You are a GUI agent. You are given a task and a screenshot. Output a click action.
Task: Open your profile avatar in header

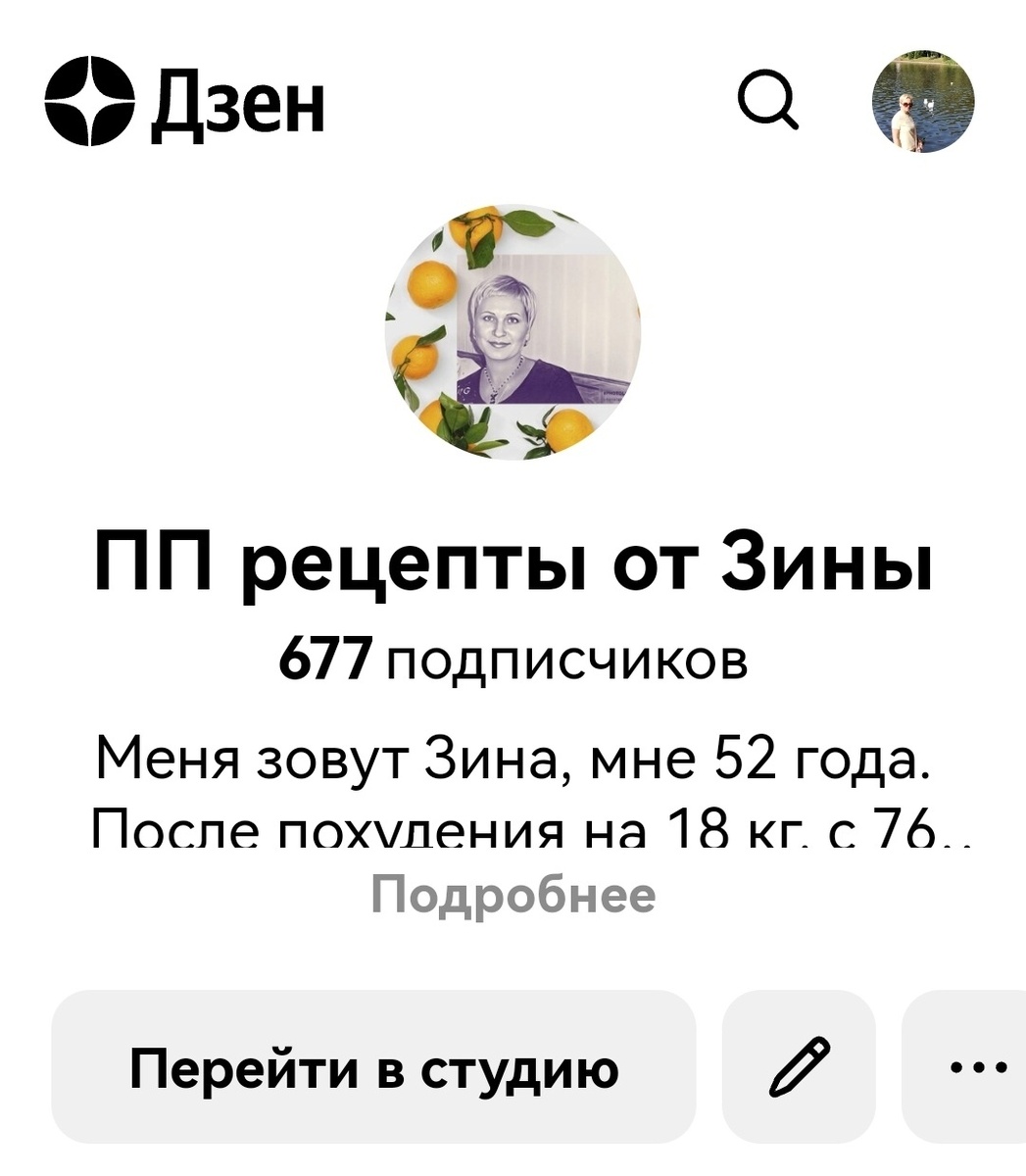pos(923,102)
